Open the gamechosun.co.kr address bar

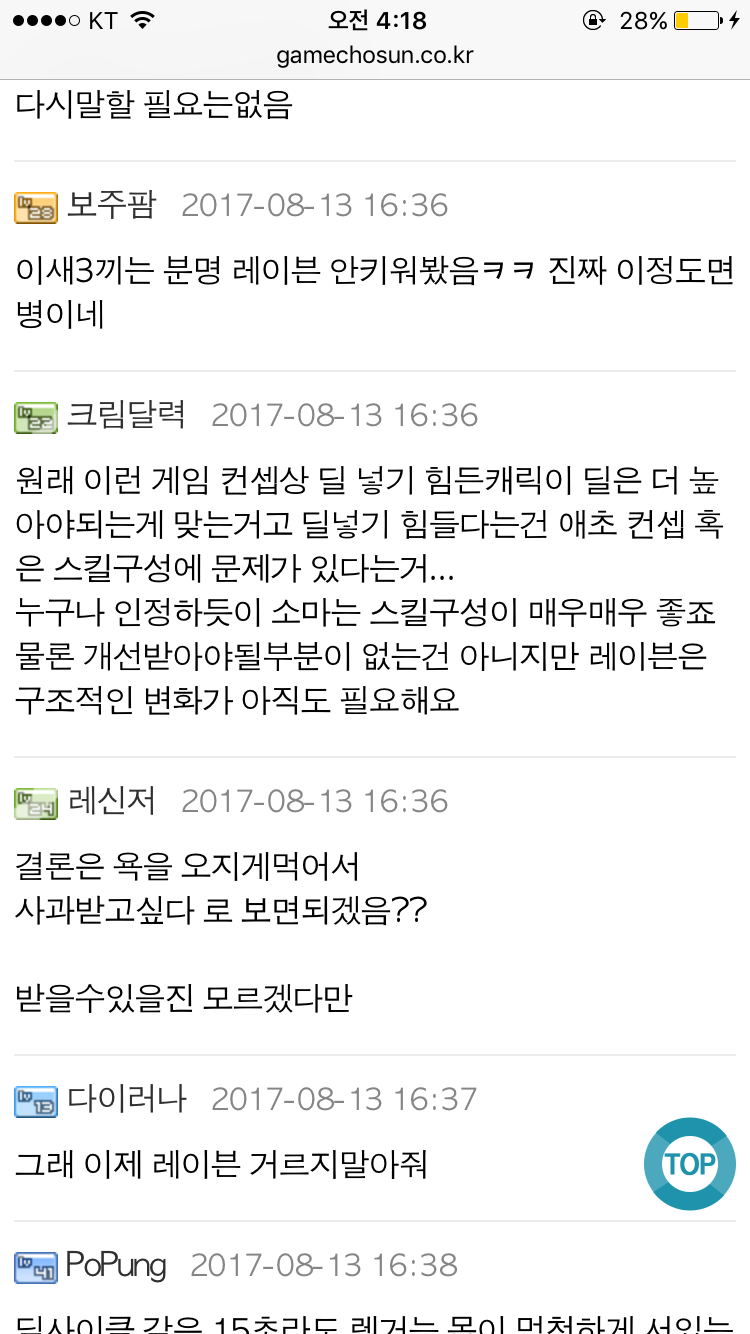point(374,55)
